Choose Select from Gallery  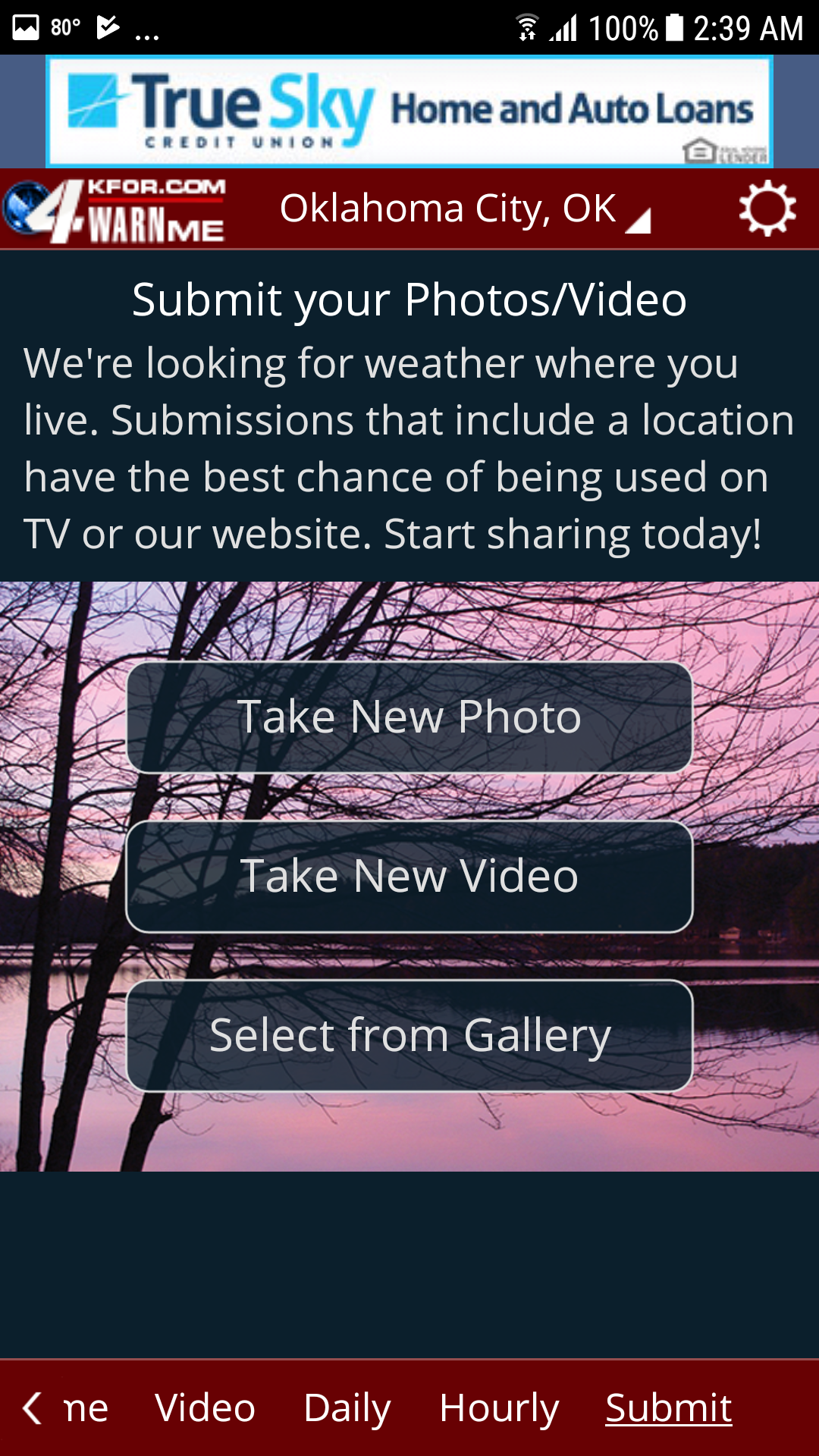click(409, 1036)
